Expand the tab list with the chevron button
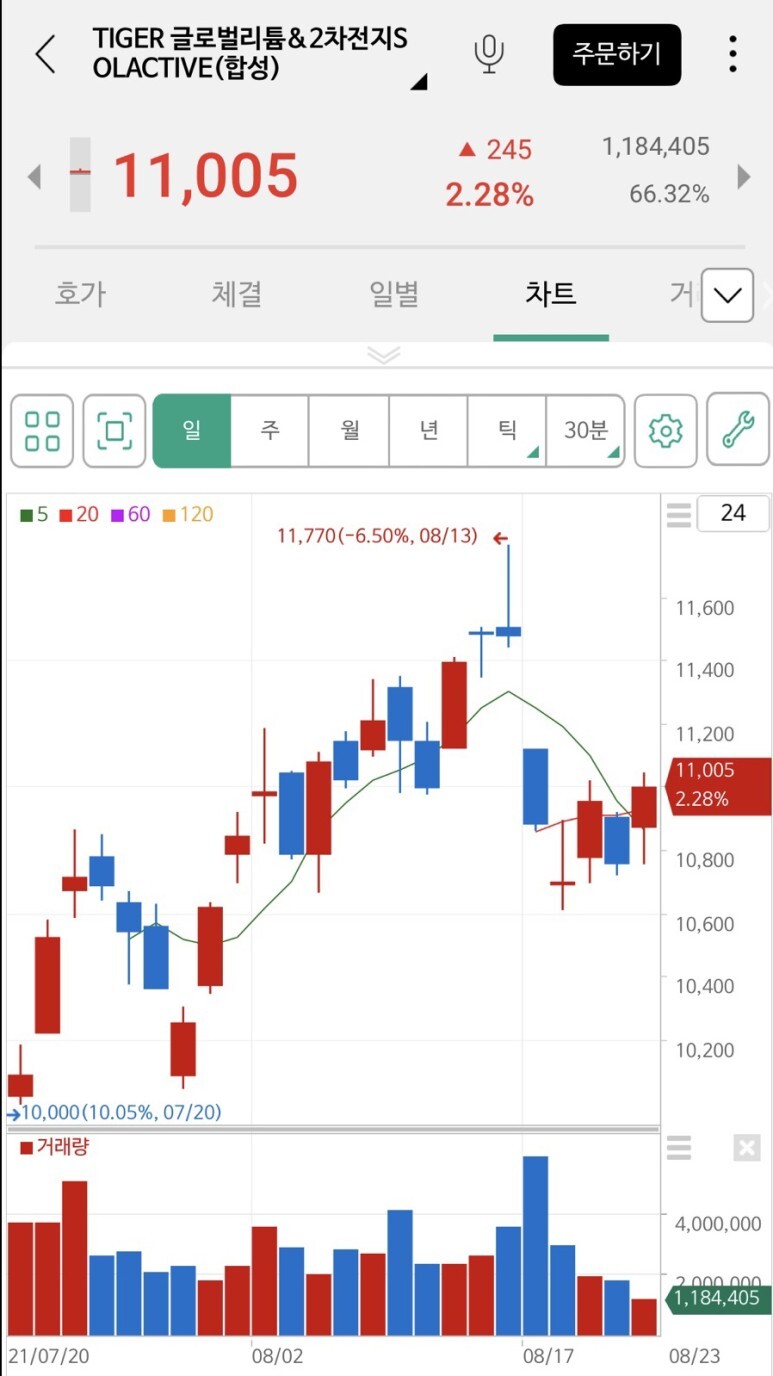This screenshot has height=1376, width=773. point(727,295)
